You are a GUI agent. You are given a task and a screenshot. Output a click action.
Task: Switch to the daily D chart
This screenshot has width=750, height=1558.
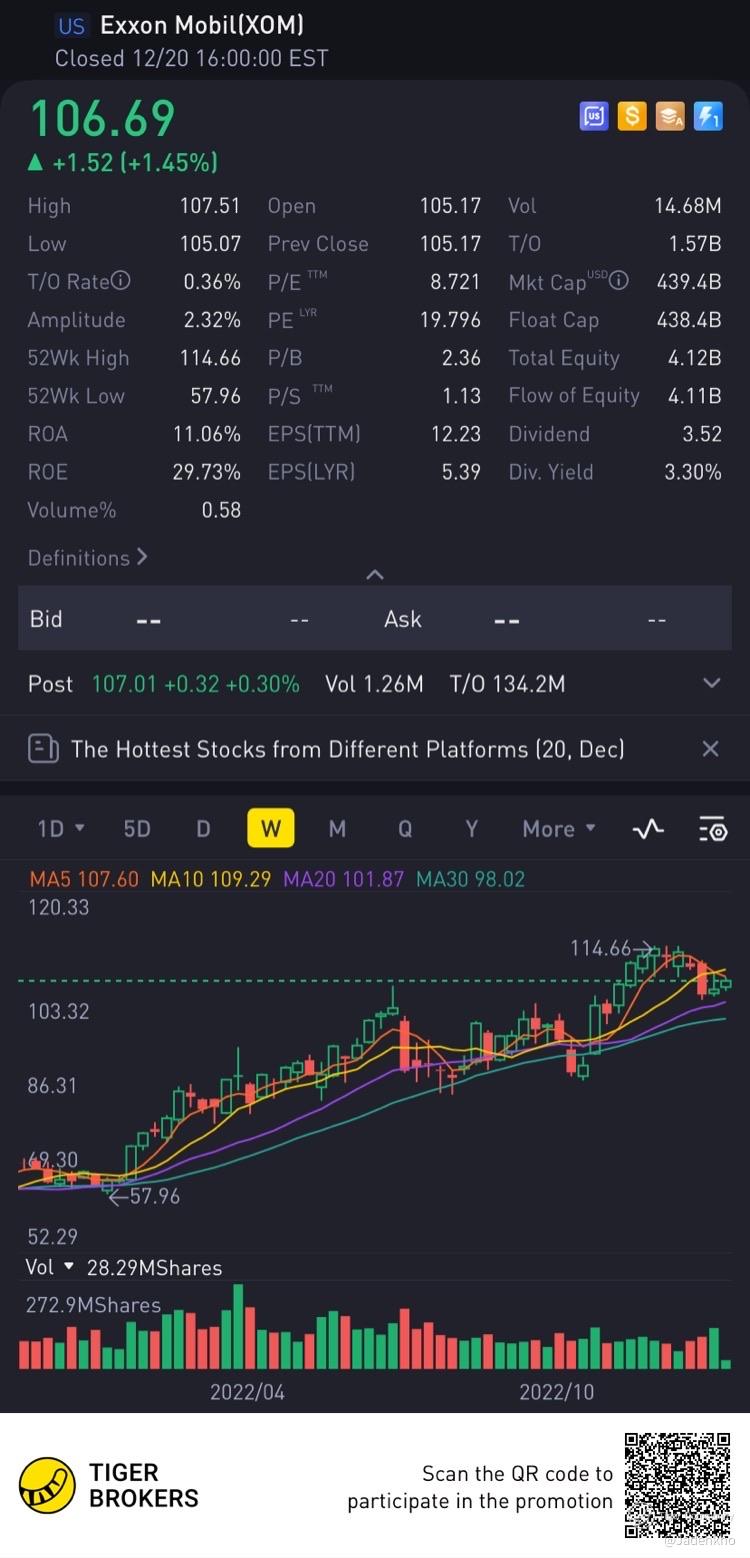tap(203, 829)
